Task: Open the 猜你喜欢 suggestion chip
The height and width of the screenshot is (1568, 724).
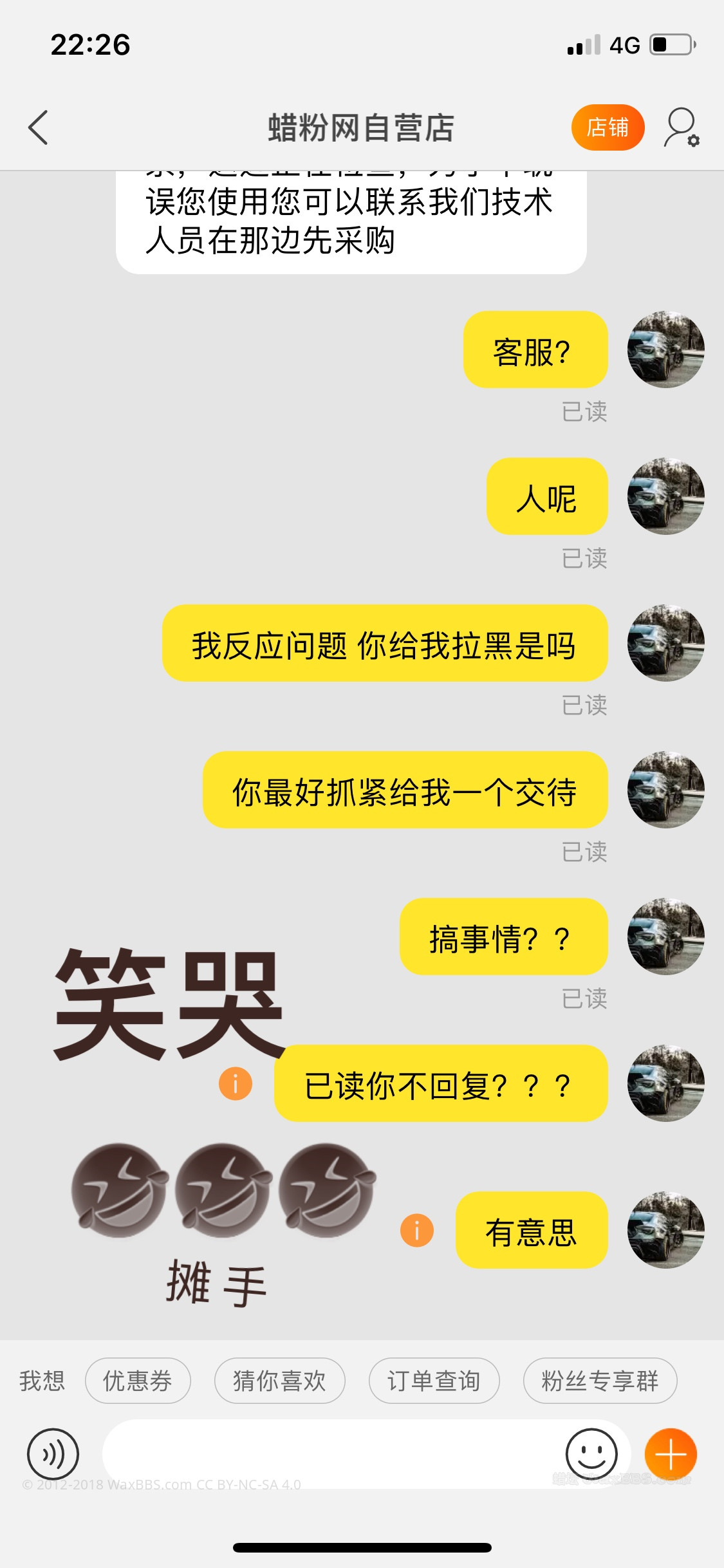Action: coord(279,1380)
